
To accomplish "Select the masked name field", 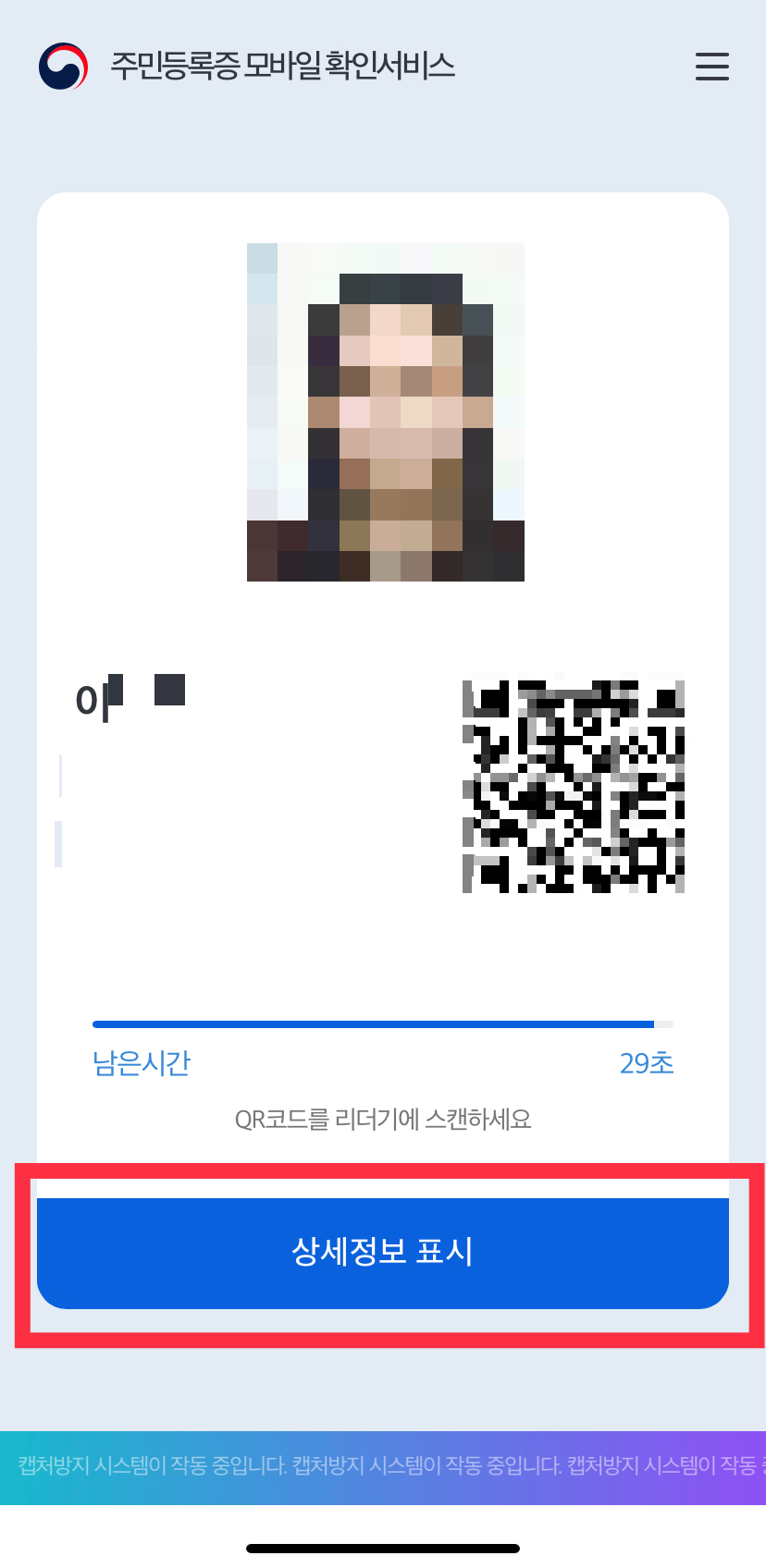I will click(130, 693).
